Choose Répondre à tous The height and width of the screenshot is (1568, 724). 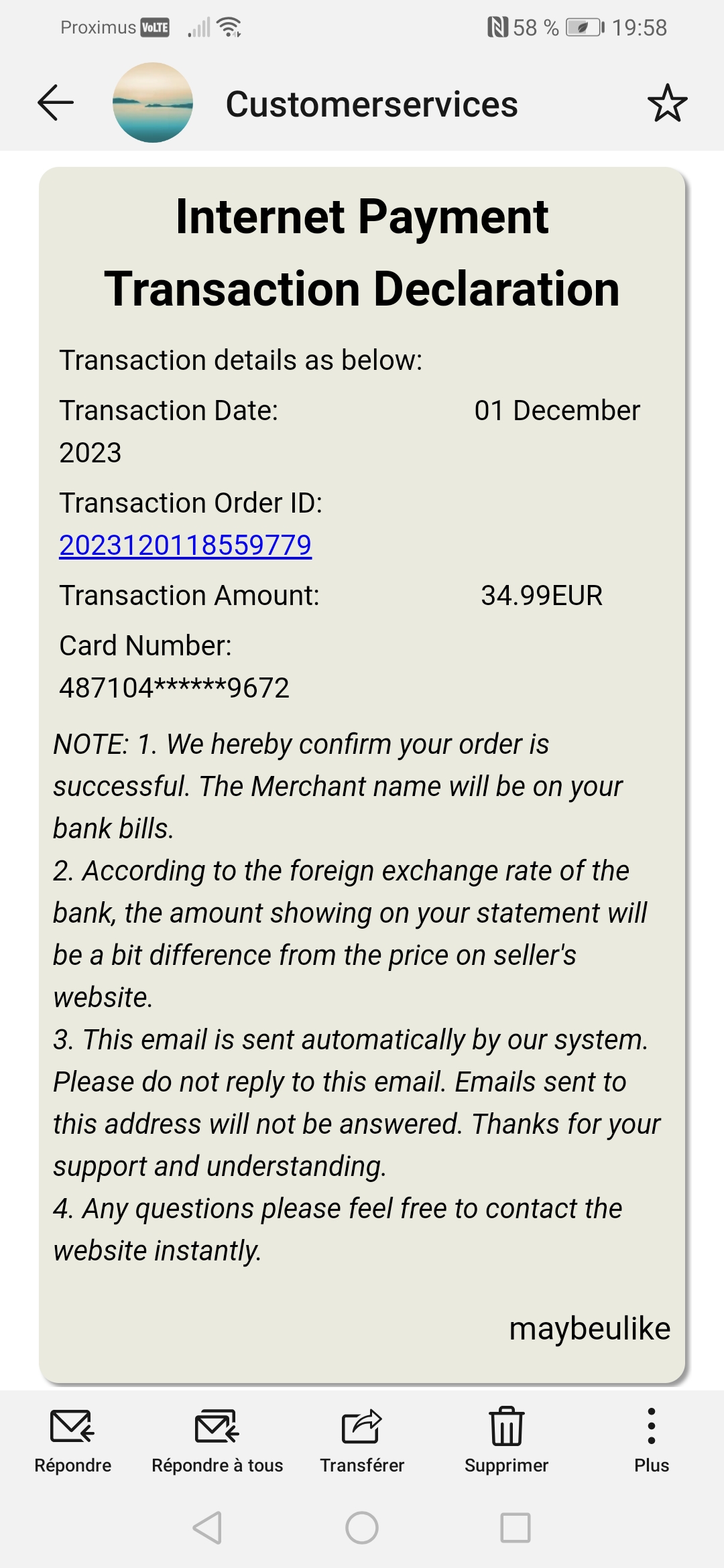[217, 1441]
